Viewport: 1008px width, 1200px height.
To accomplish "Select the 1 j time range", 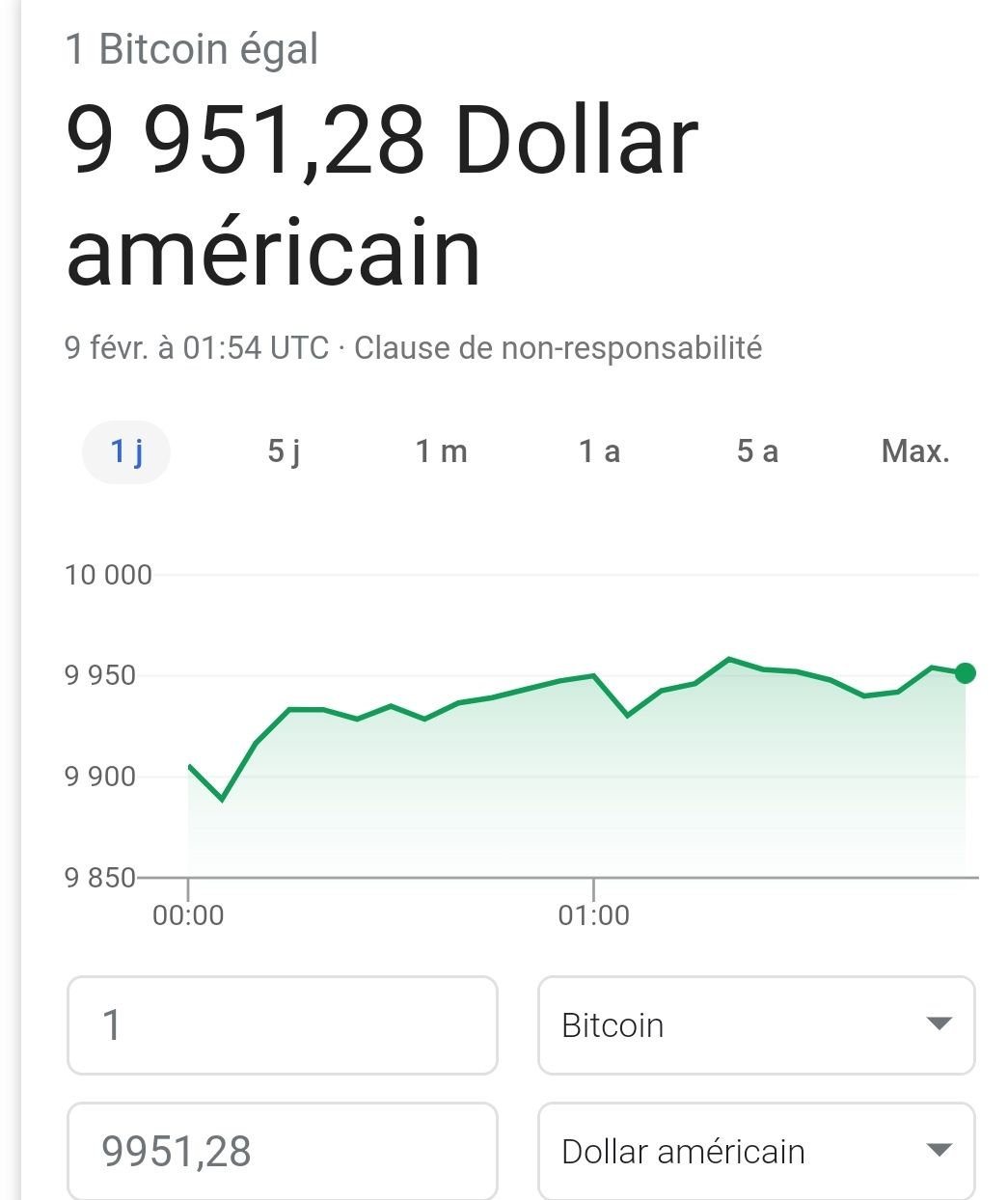I will (126, 451).
